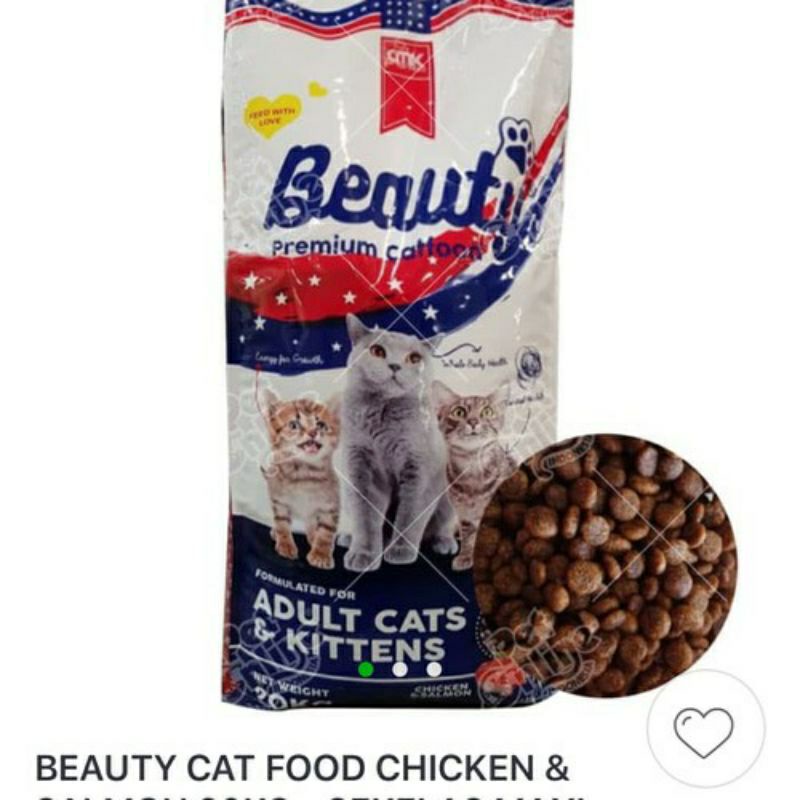Viewport: 800px width, 800px height.
Task: Select the third image indicator dot
Action: point(434,669)
